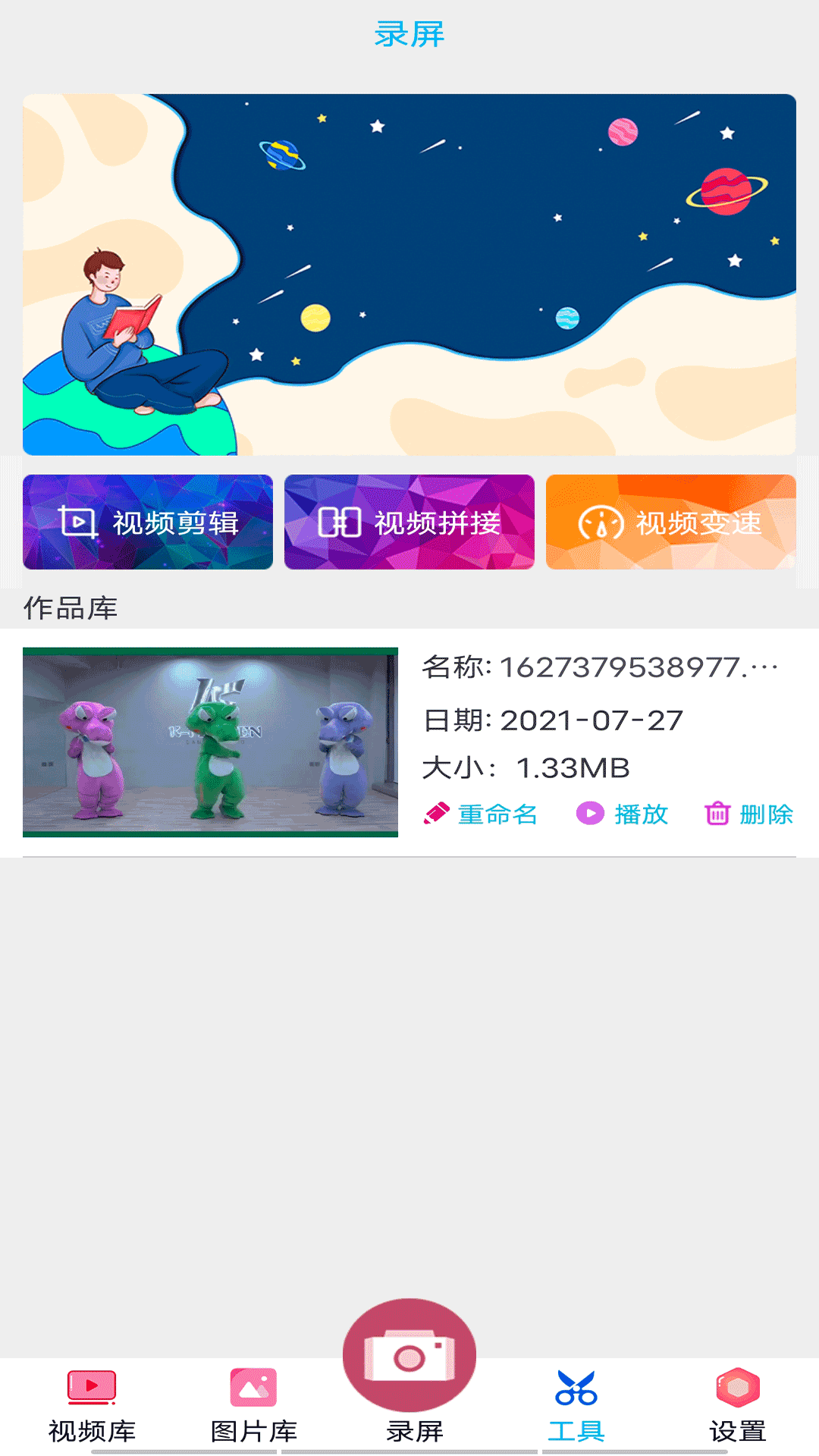The height and width of the screenshot is (1456, 819).
Task: Click the purple circular play icon
Action: [x=589, y=814]
